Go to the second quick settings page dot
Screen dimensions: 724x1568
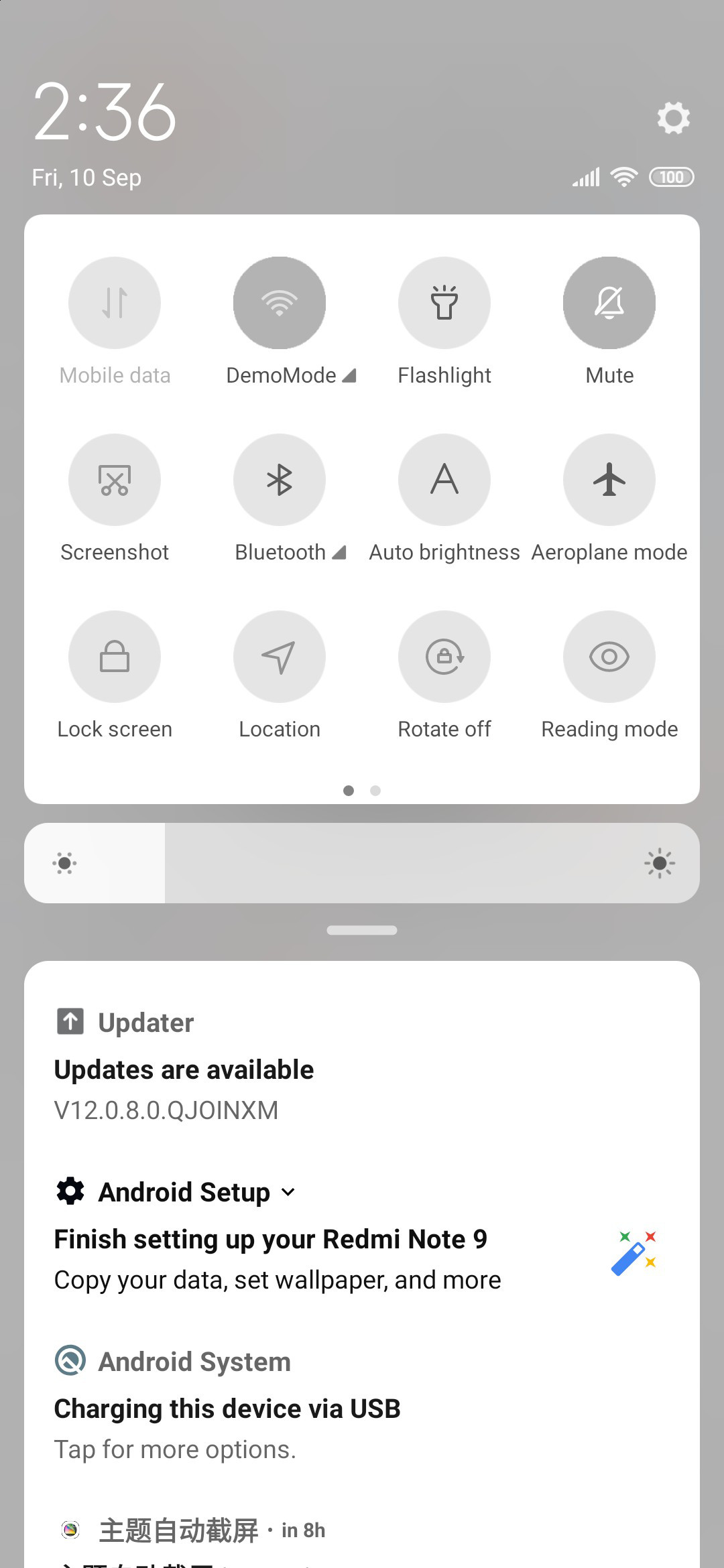coord(375,791)
